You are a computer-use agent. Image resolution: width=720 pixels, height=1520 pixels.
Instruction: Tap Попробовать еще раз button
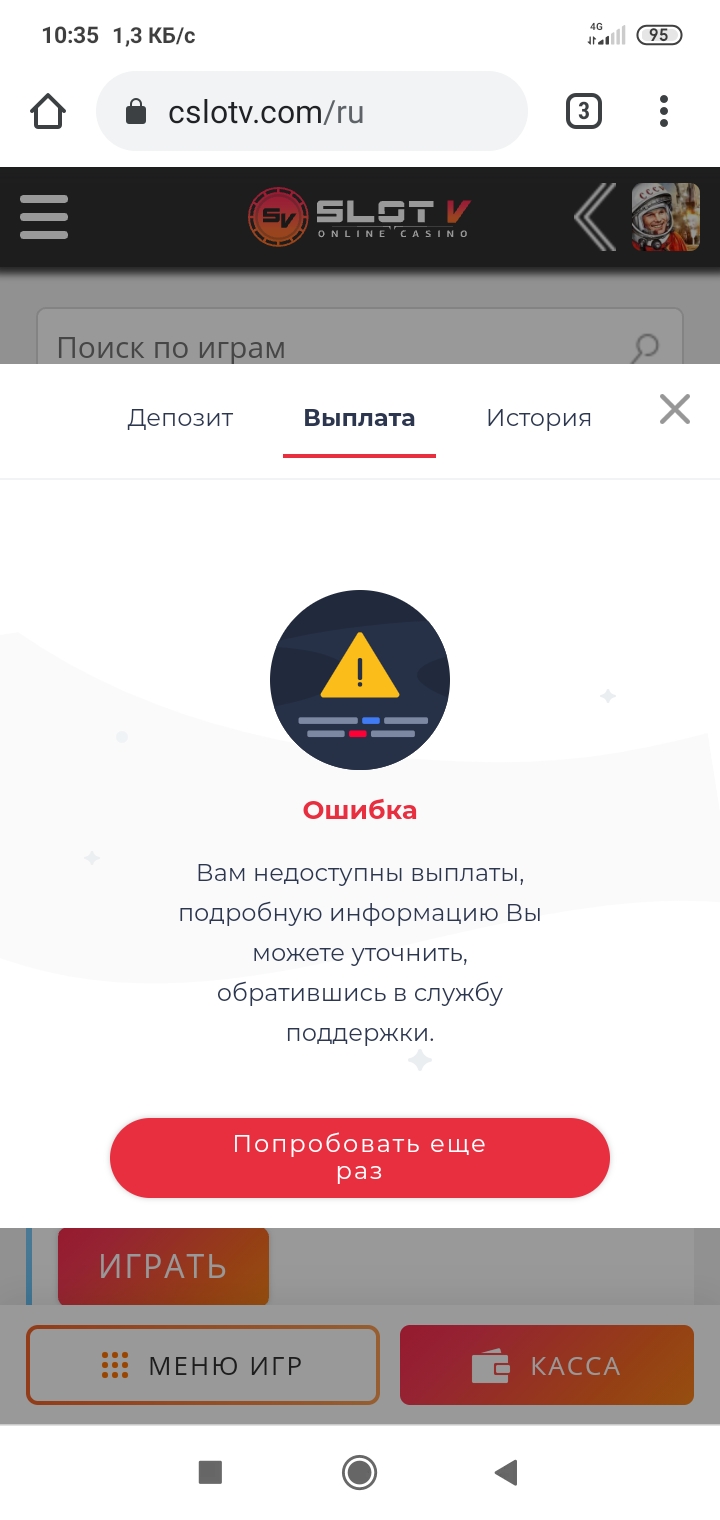point(360,1158)
